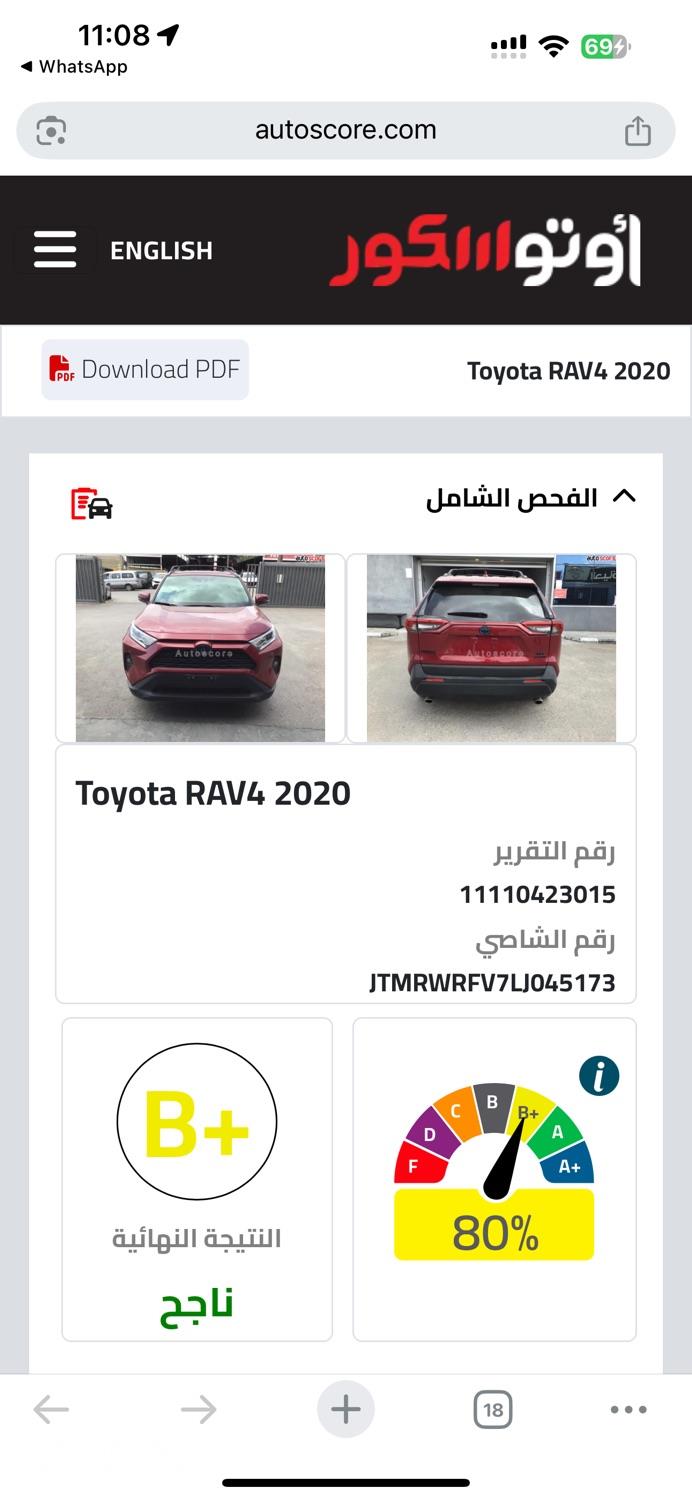Download the report as PDF
The width and height of the screenshot is (692, 1500).
click(x=145, y=370)
